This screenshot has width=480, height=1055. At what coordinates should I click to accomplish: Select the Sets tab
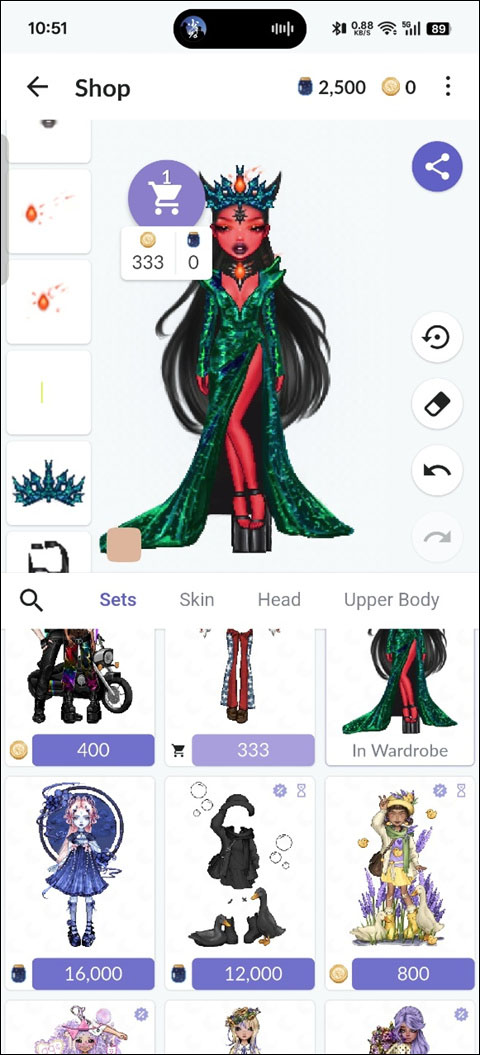pyautogui.click(x=118, y=599)
